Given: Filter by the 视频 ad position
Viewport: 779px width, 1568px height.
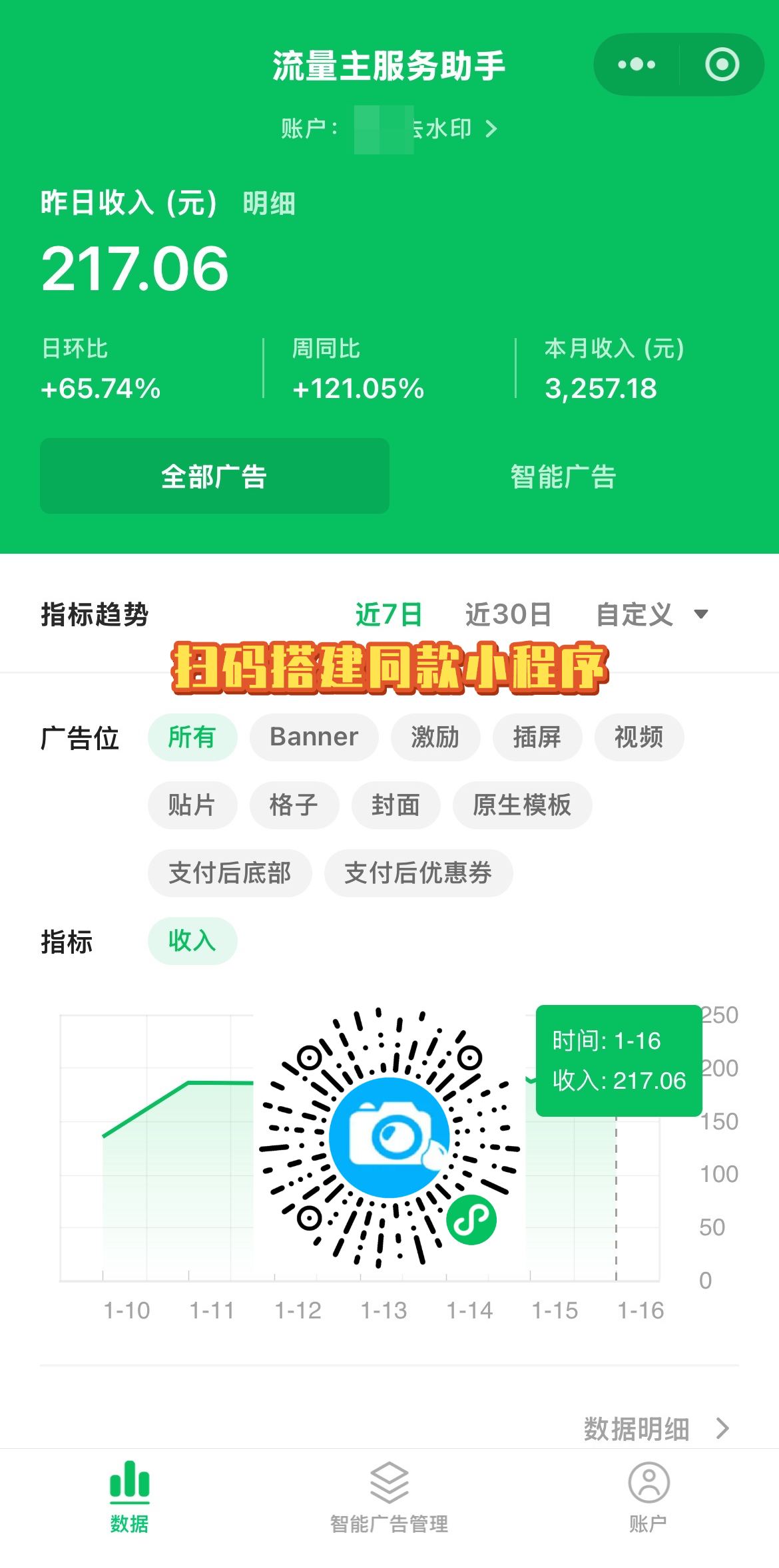Looking at the screenshot, I should click(x=639, y=737).
